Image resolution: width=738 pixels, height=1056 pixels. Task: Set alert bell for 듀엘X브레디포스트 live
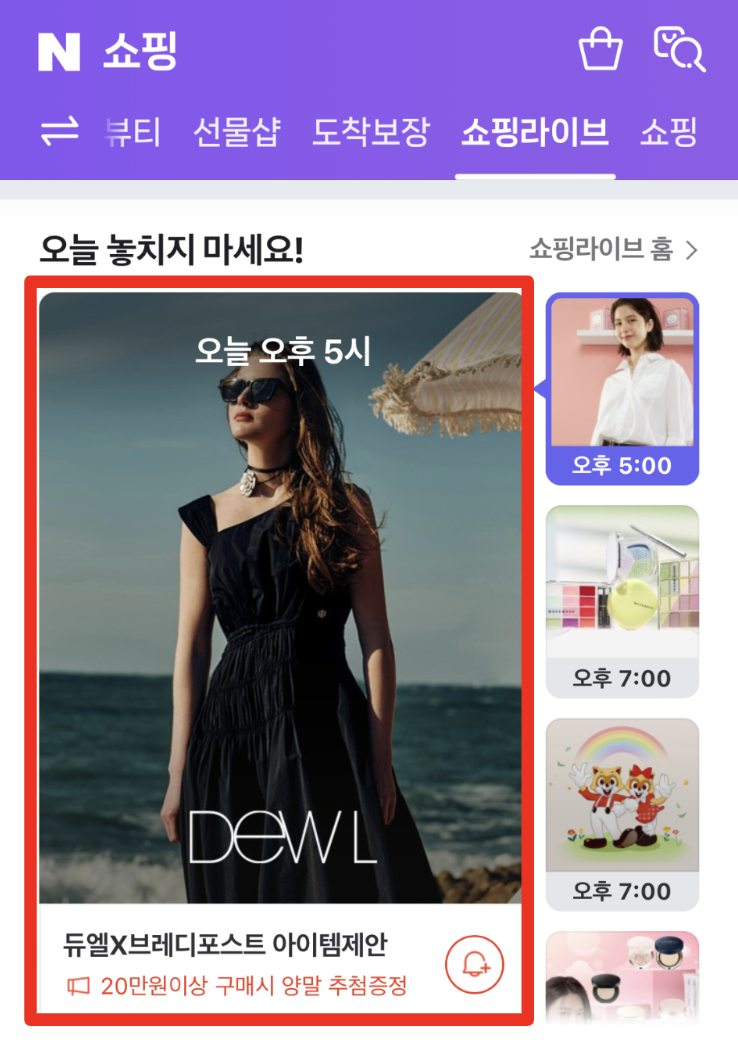click(x=473, y=964)
